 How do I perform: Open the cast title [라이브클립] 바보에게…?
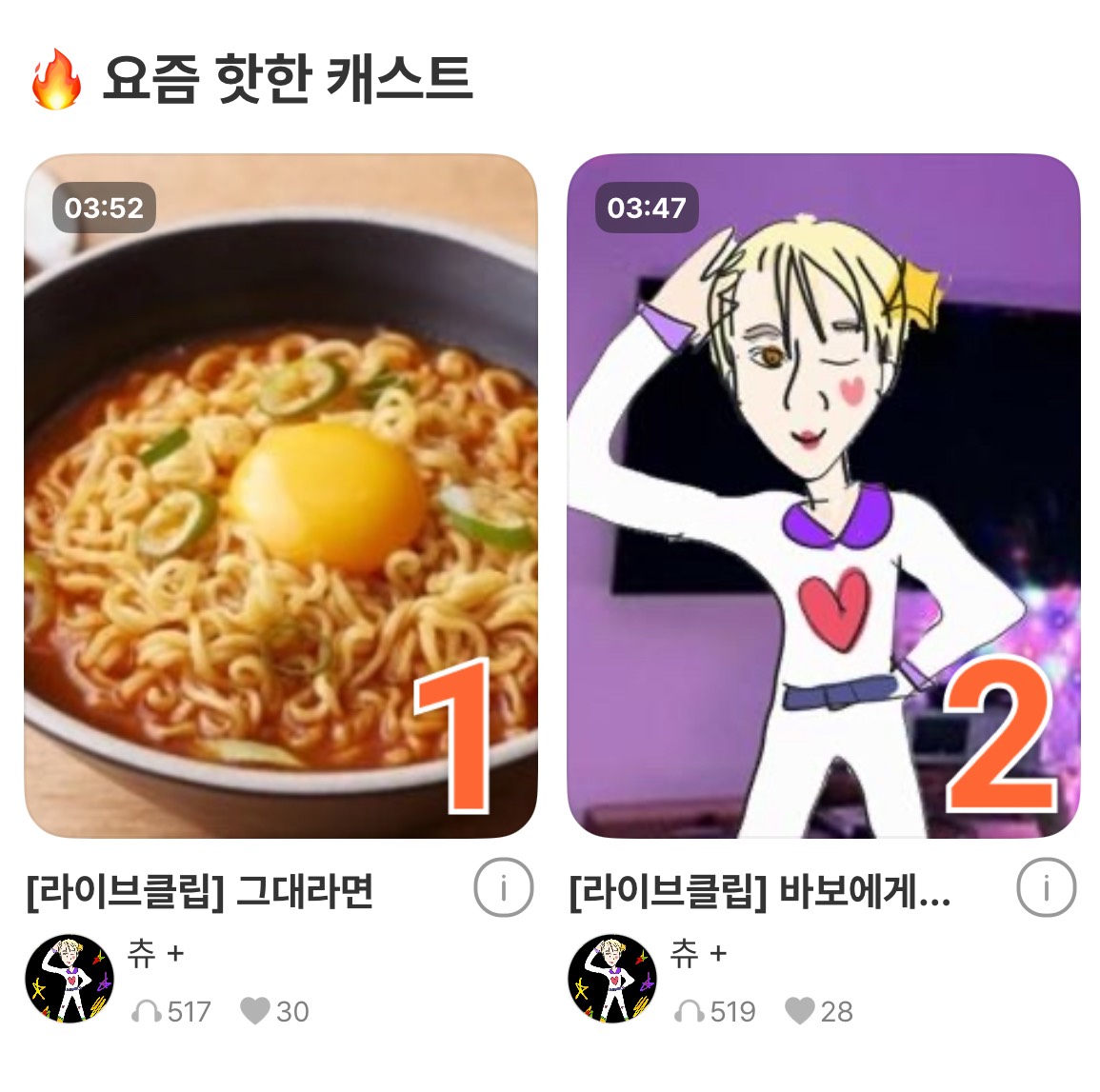point(759,892)
